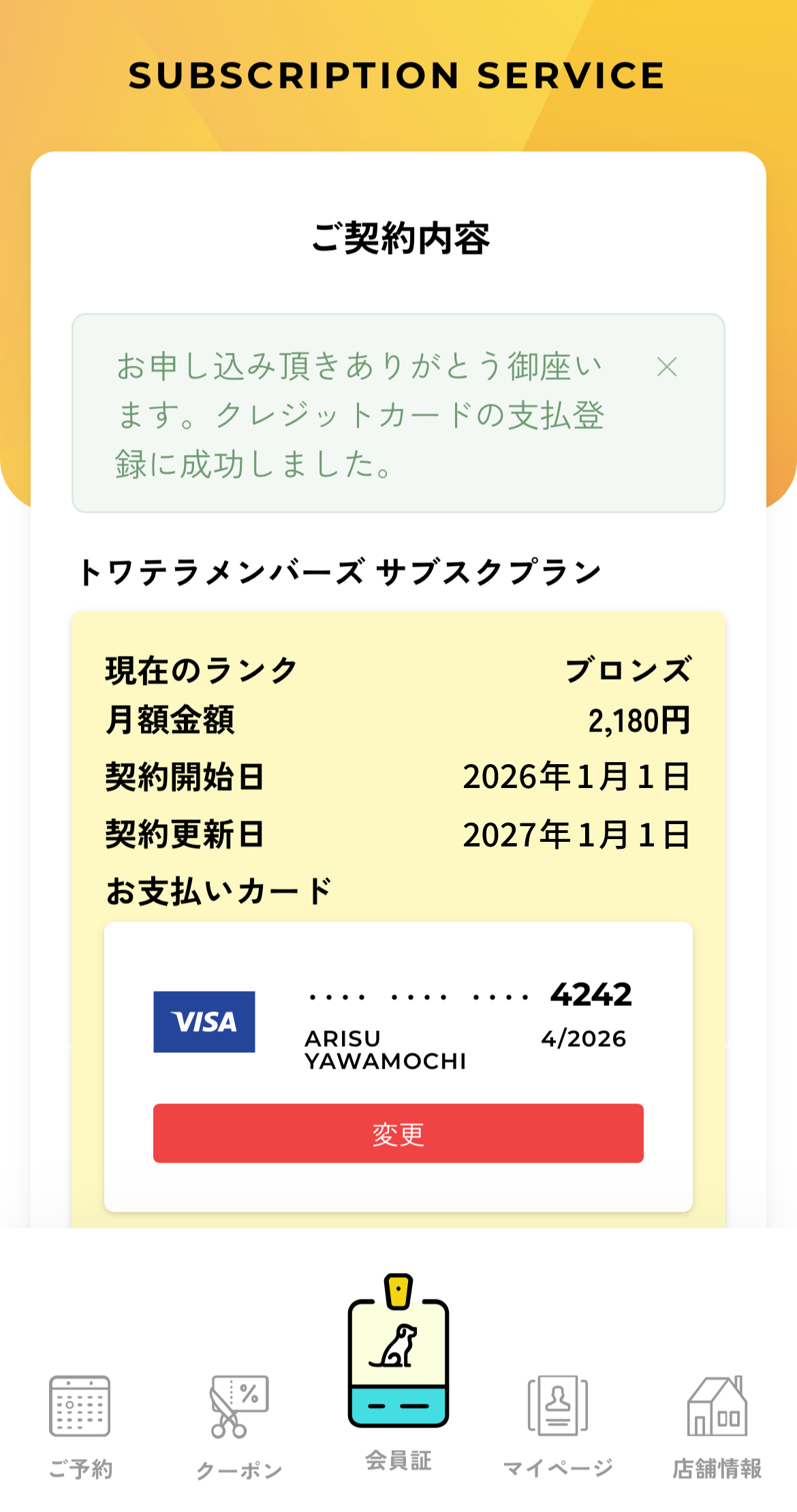797x1512 pixels.
Task: Click the VISA card brand logo
Action: pos(204,1022)
